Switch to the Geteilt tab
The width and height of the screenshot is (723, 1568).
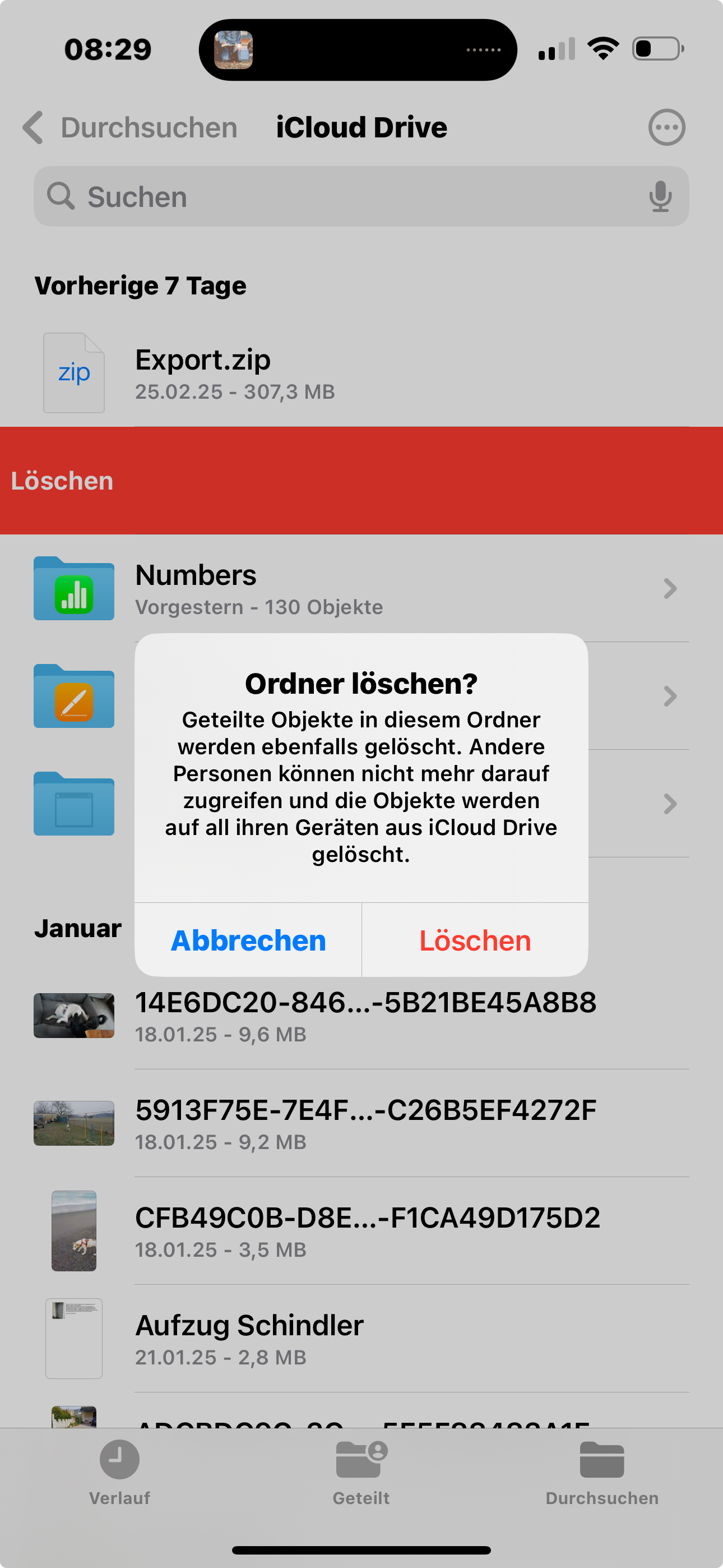pos(361,1473)
